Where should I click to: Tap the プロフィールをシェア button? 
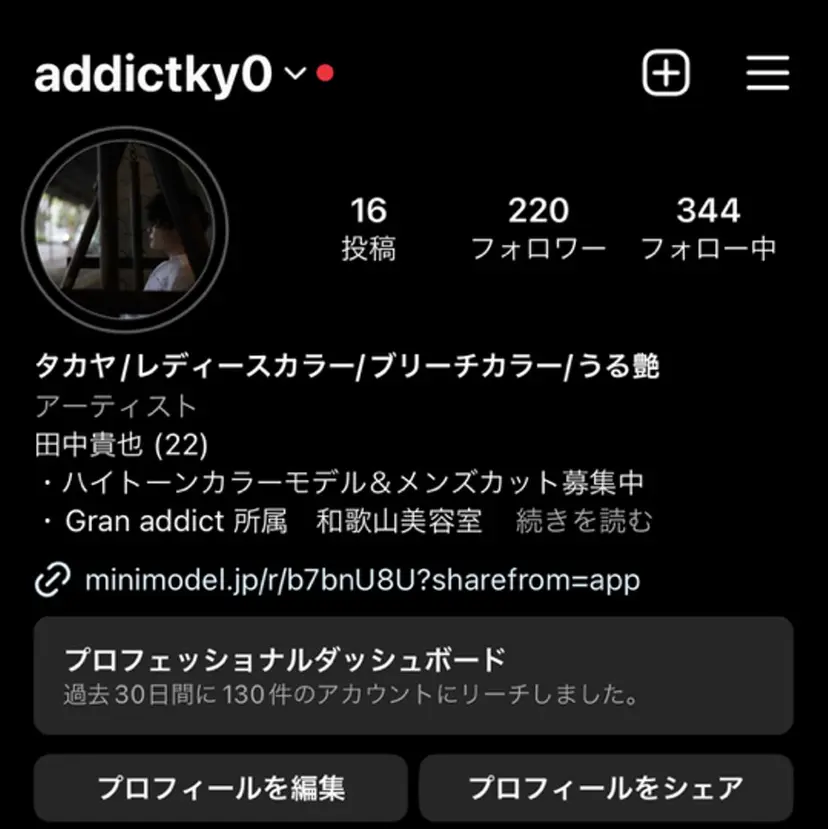click(x=608, y=787)
